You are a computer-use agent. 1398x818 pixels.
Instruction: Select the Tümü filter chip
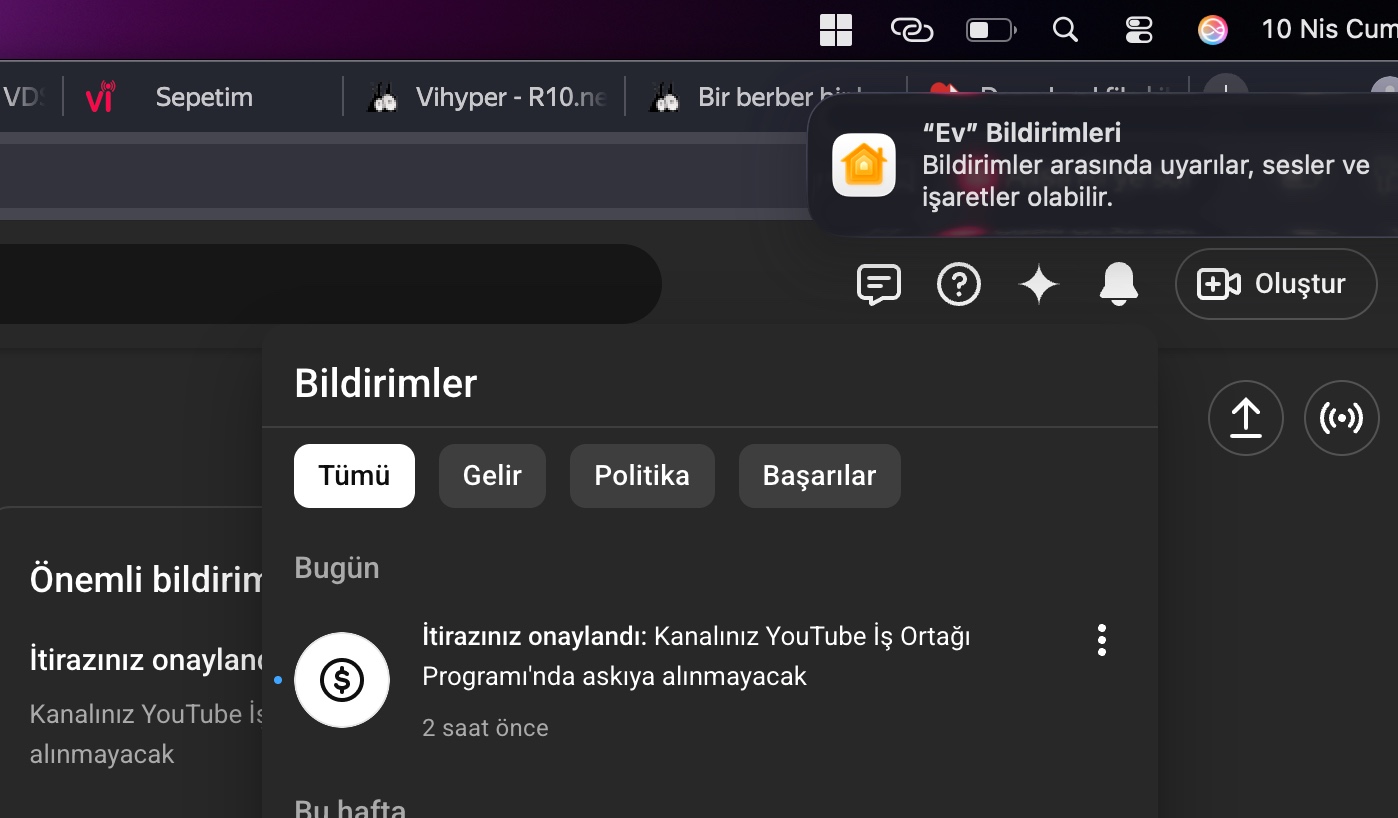[x=354, y=476]
